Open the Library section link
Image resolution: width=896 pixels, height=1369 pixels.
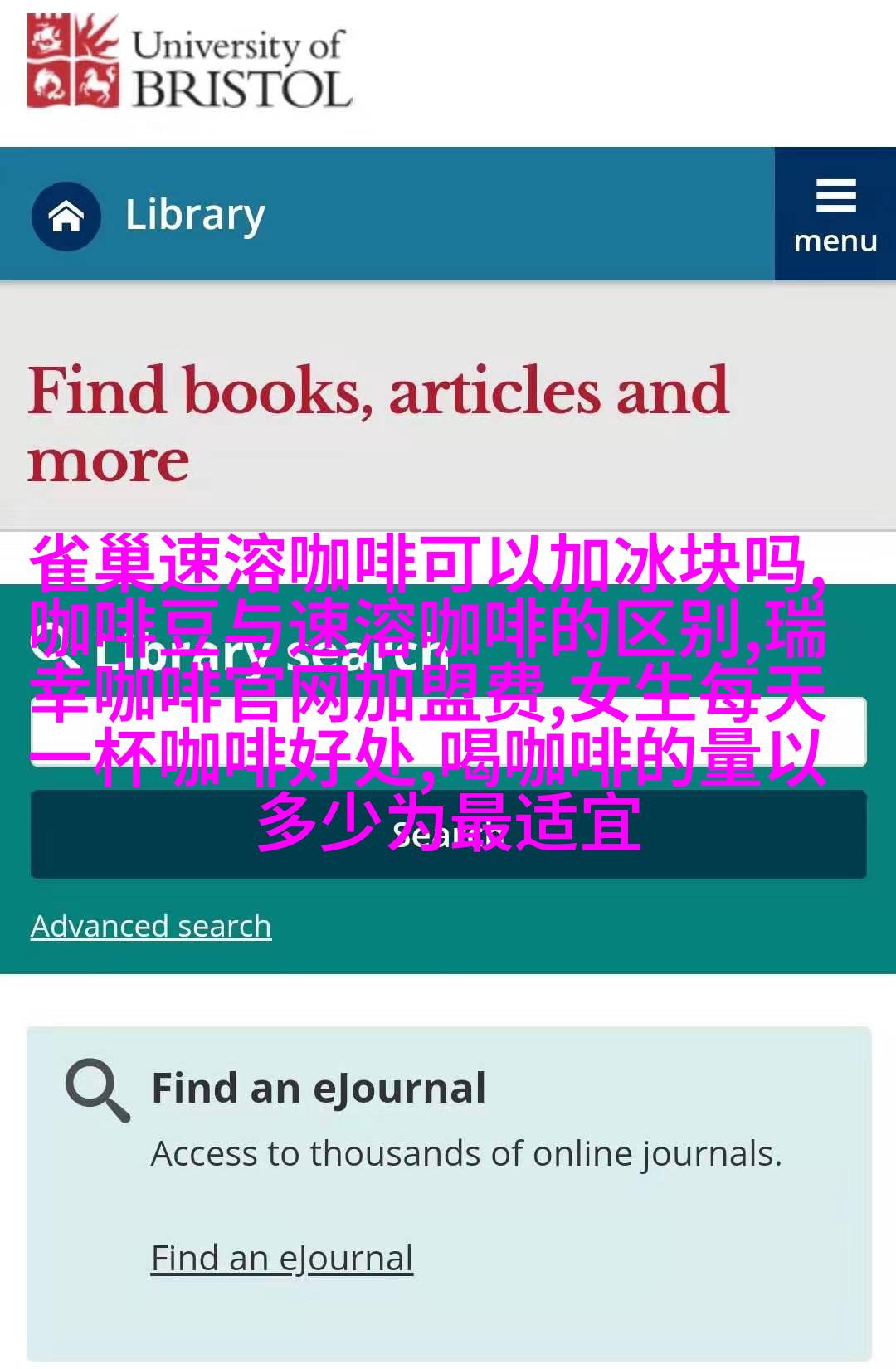[x=195, y=215]
